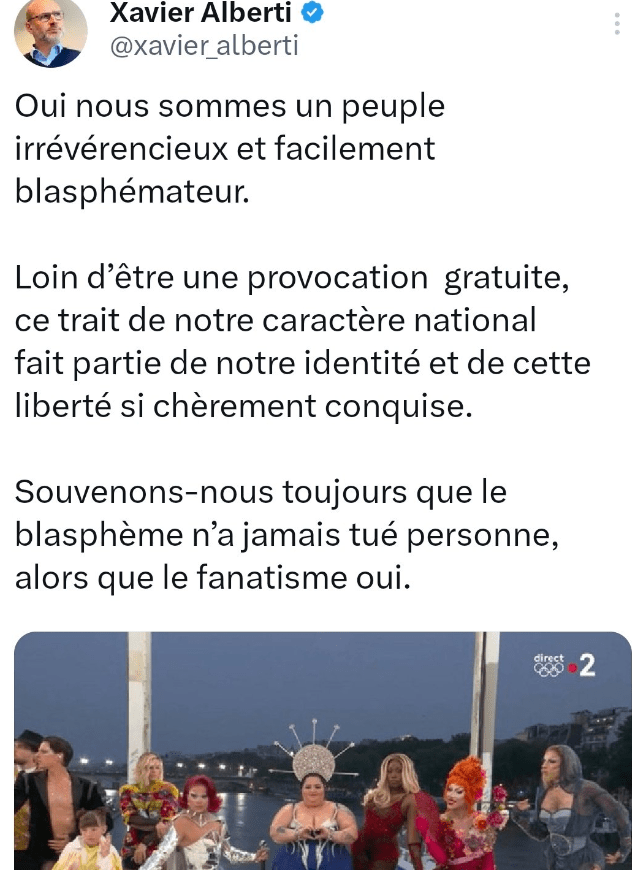This screenshot has width=632, height=870.
Task: Open the tweet's three-dot overflow menu
Action: (616, 26)
